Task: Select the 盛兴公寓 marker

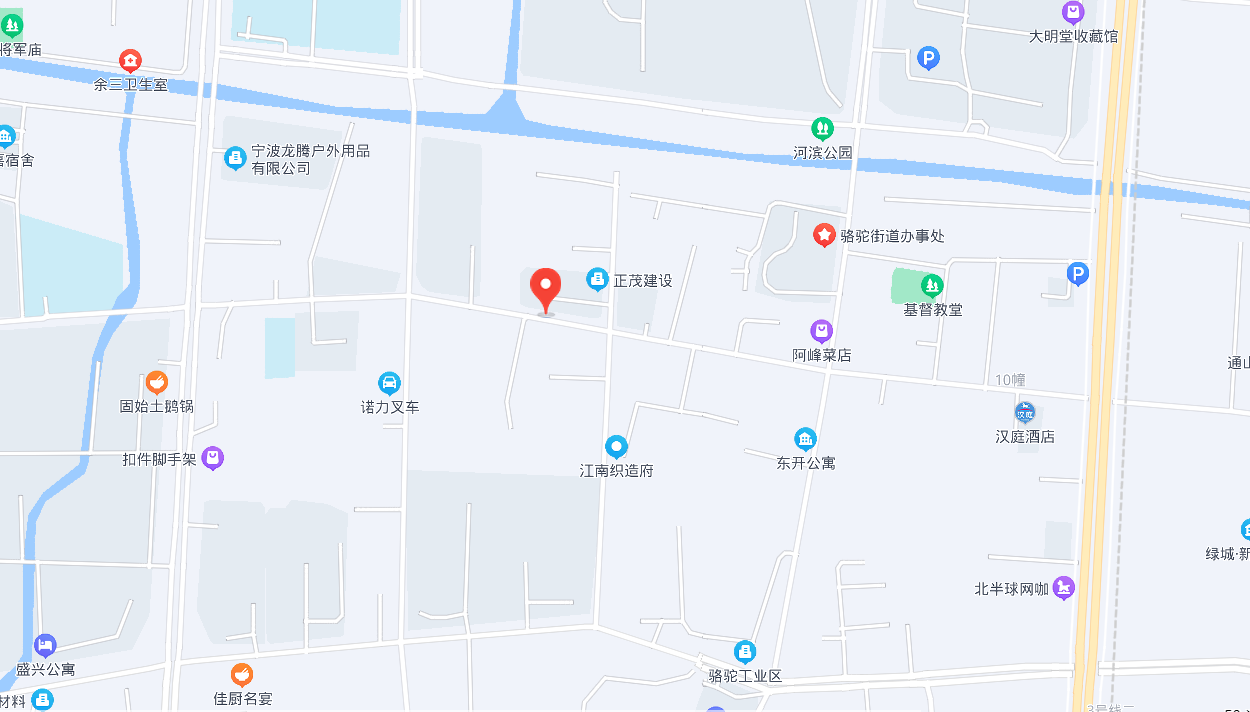Action: coord(45,645)
